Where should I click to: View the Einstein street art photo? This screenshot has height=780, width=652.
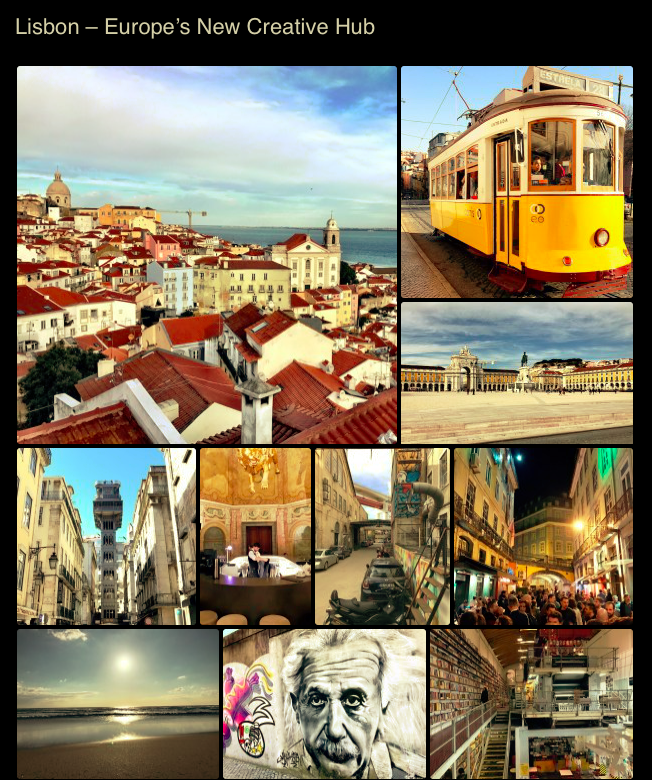coord(324,703)
